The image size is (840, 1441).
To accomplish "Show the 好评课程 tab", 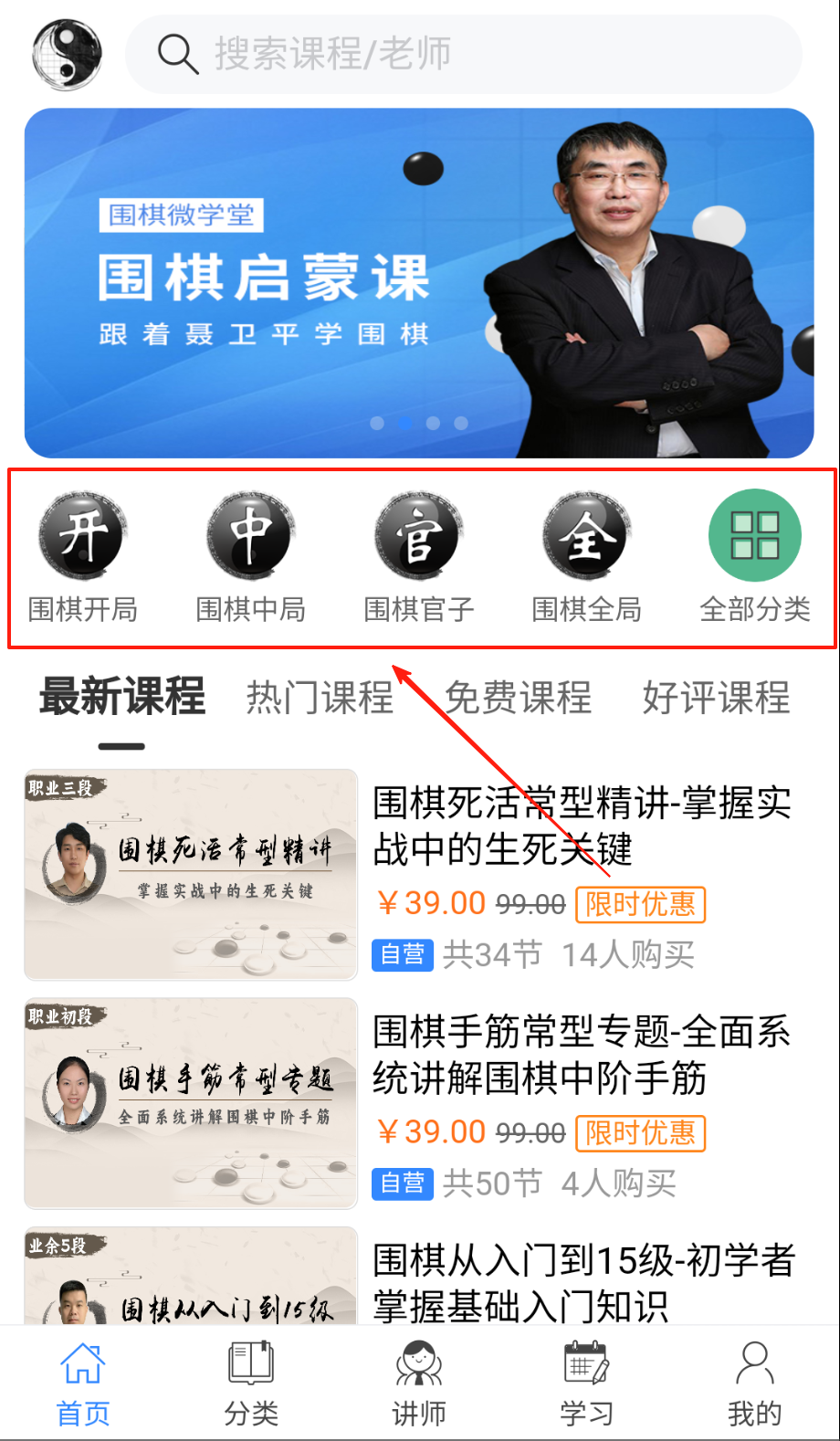I will pyautogui.click(x=716, y=698).
